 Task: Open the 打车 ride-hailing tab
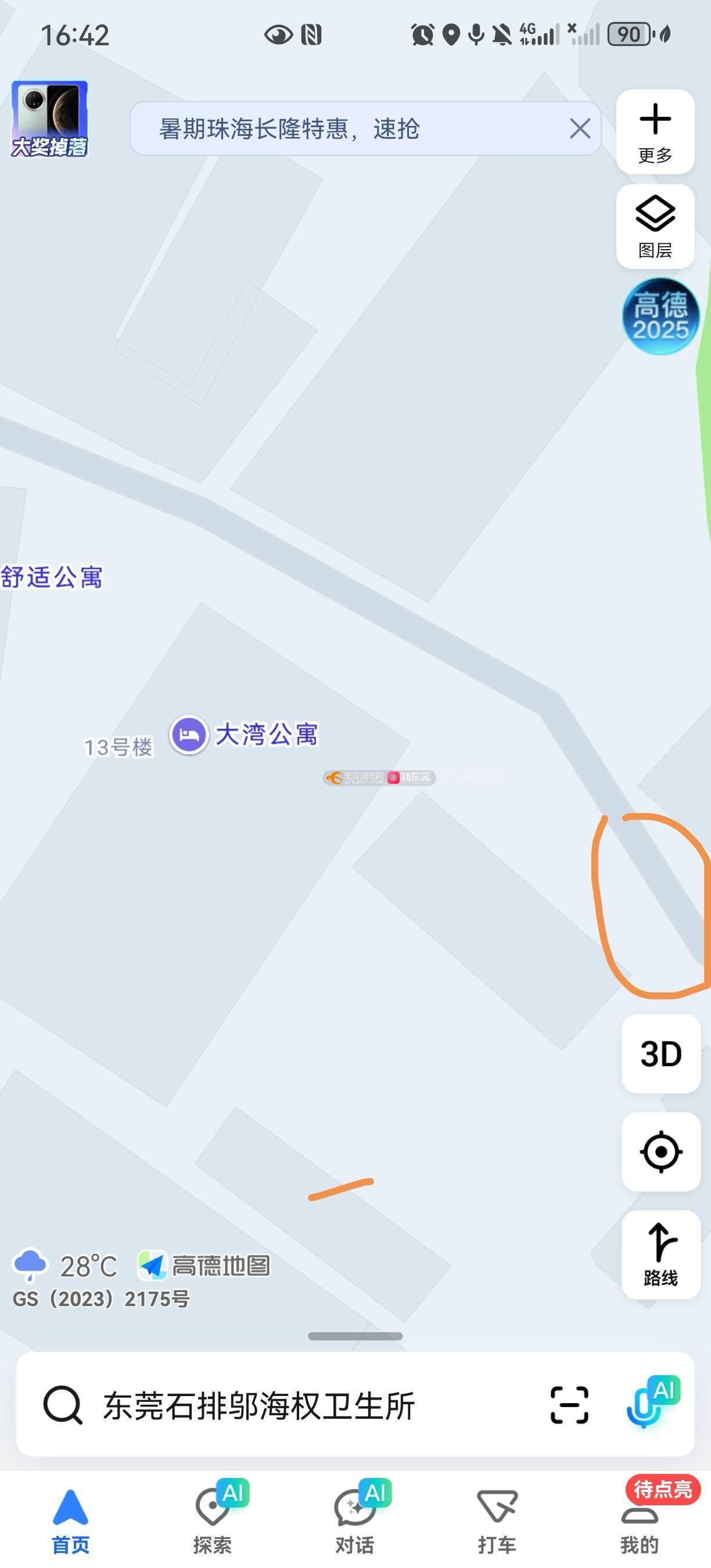click(x=497, y=1519)
